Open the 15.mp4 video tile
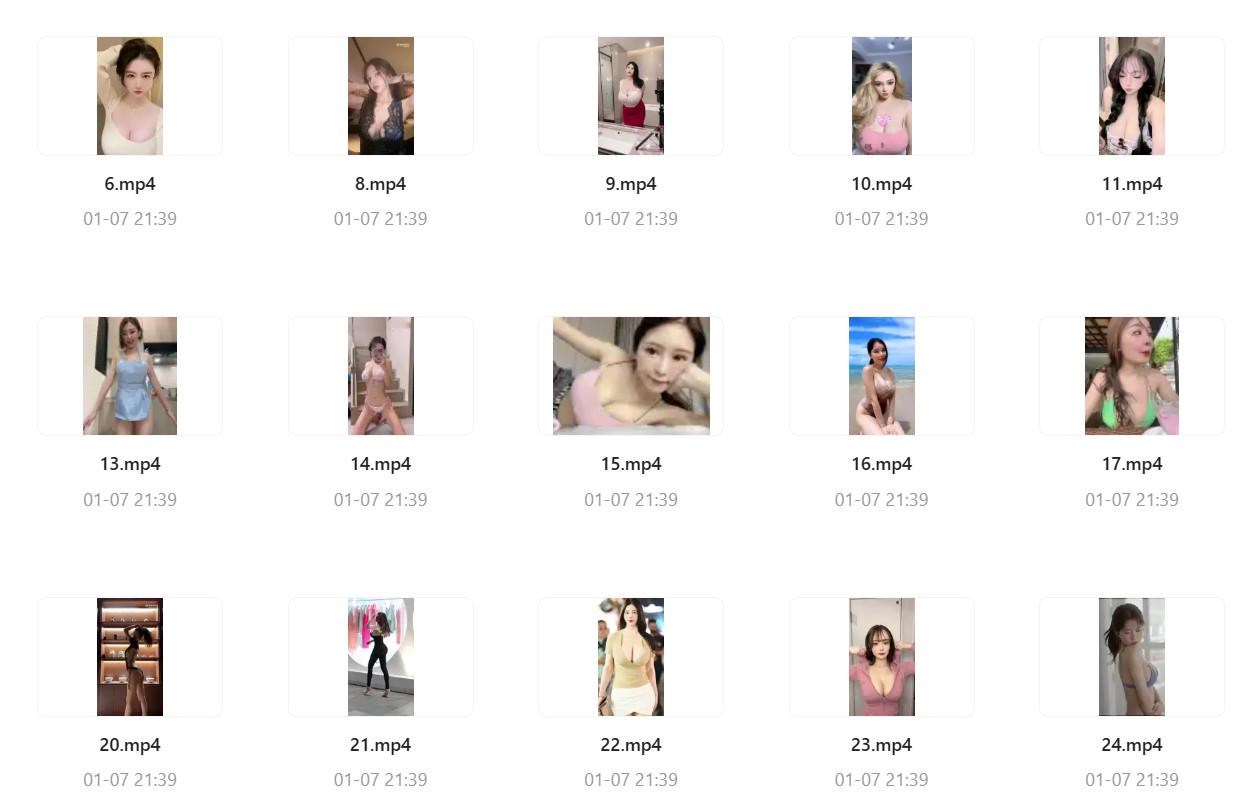 [631, 376]
